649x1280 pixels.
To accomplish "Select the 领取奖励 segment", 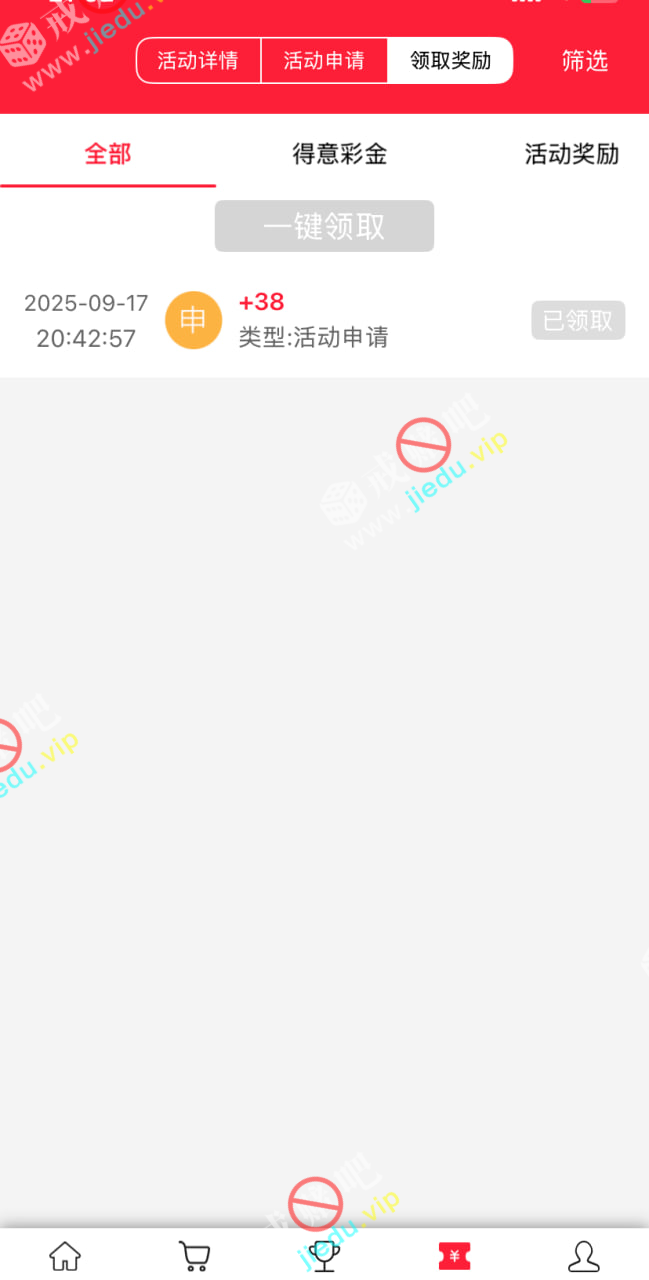I will coord(450,61).
